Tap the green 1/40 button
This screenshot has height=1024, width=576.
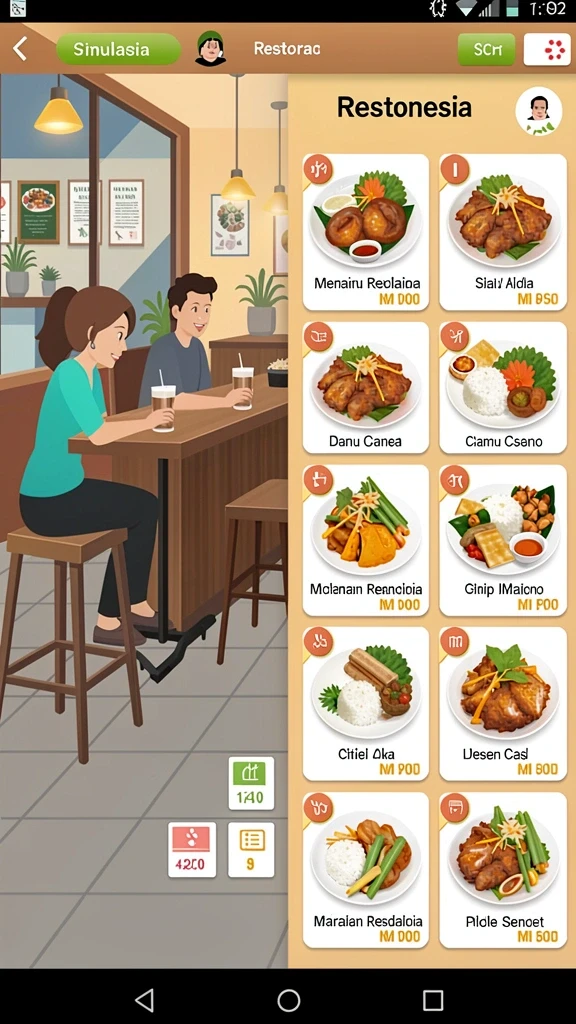pos(251,783)
